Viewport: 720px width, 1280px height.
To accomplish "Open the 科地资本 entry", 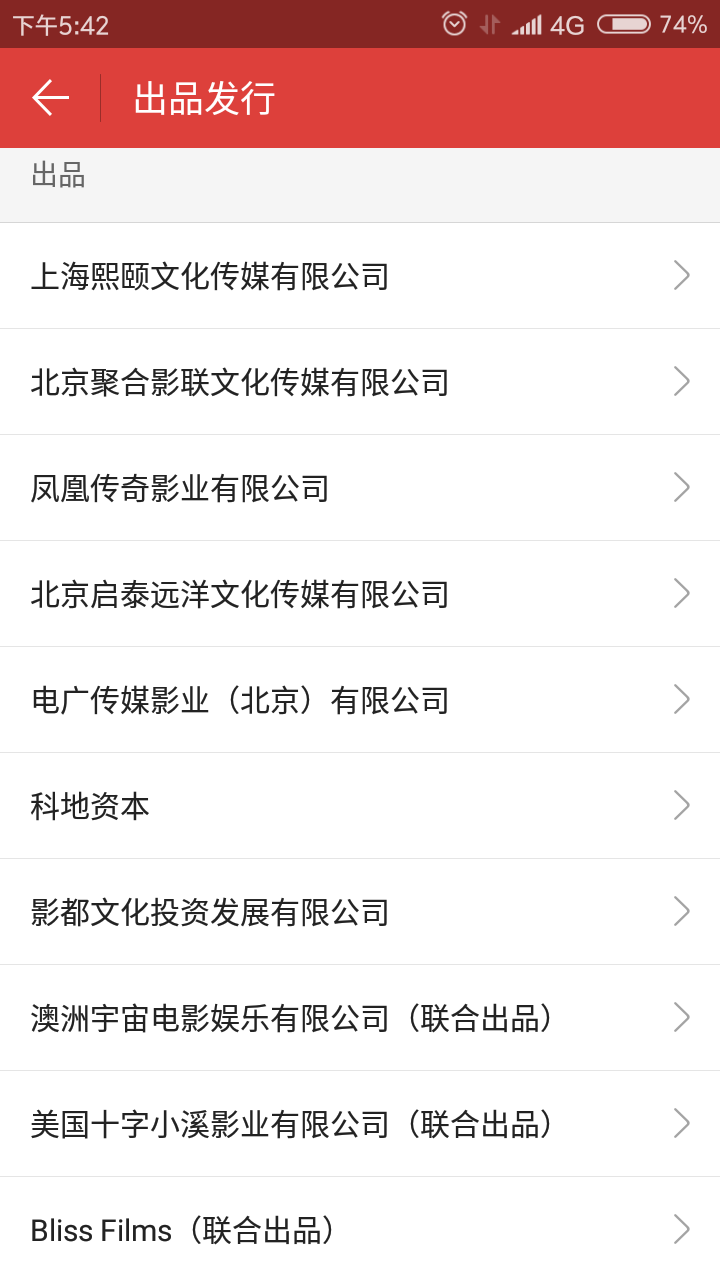I will [360, 806].
